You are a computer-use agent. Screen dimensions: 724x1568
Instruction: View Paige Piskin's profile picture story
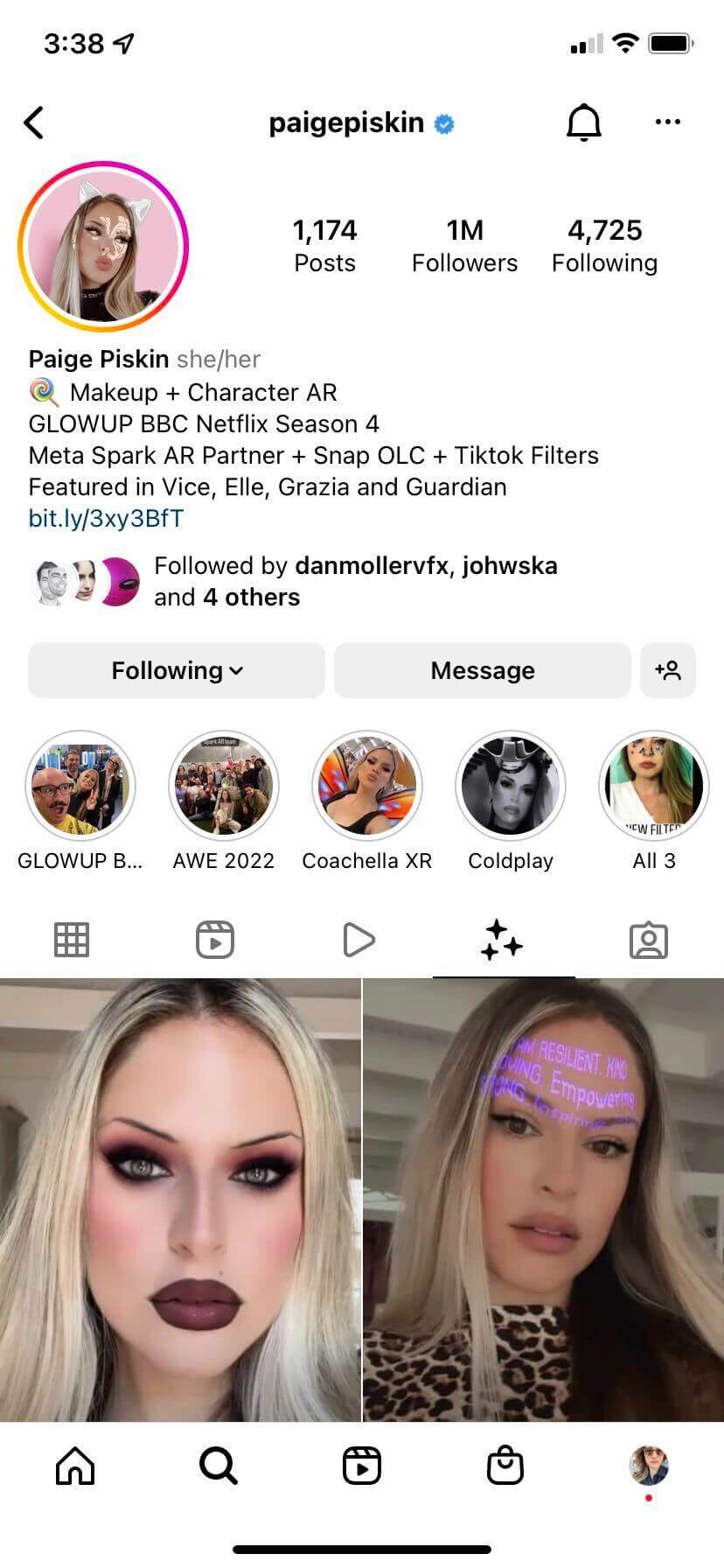(103, 247)
